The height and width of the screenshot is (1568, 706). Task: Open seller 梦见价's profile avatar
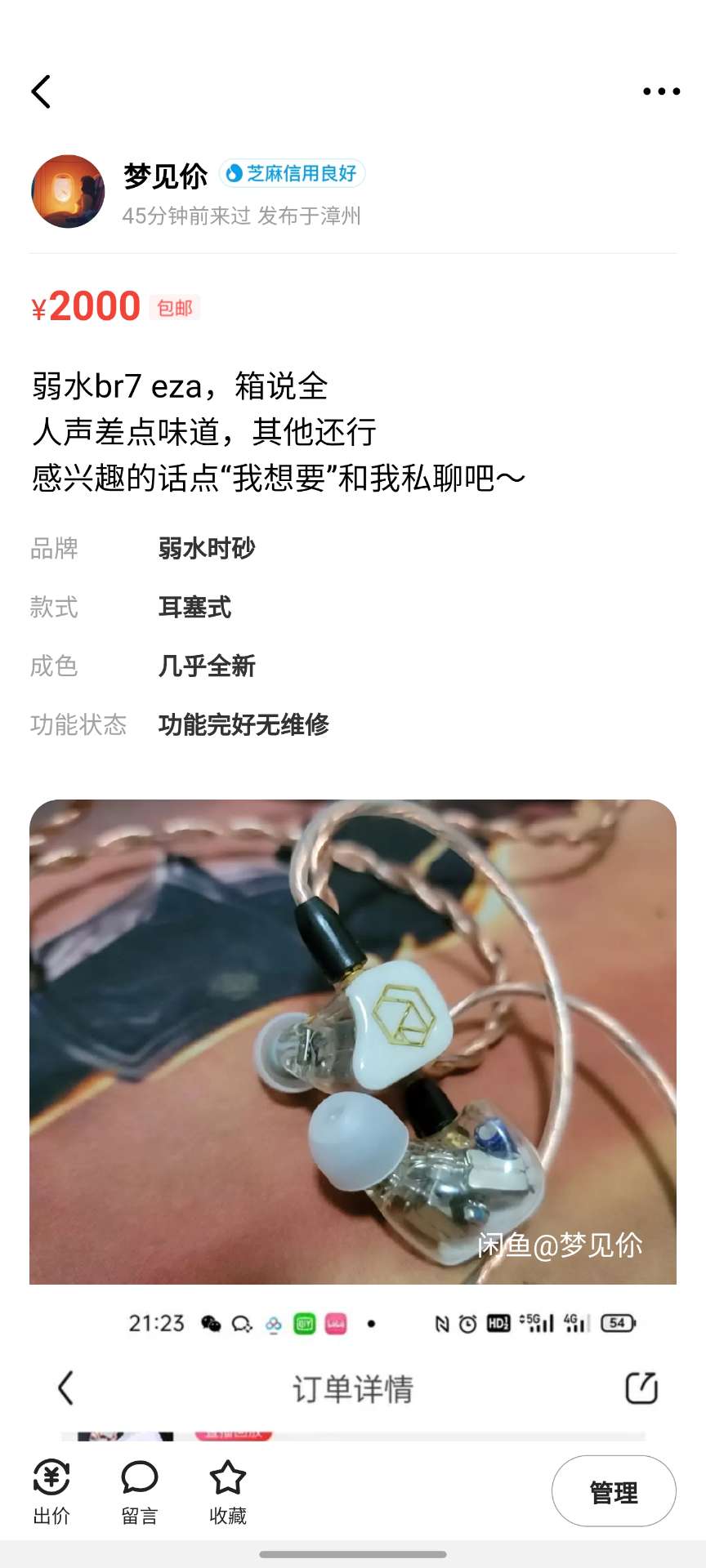click(68, 192)
